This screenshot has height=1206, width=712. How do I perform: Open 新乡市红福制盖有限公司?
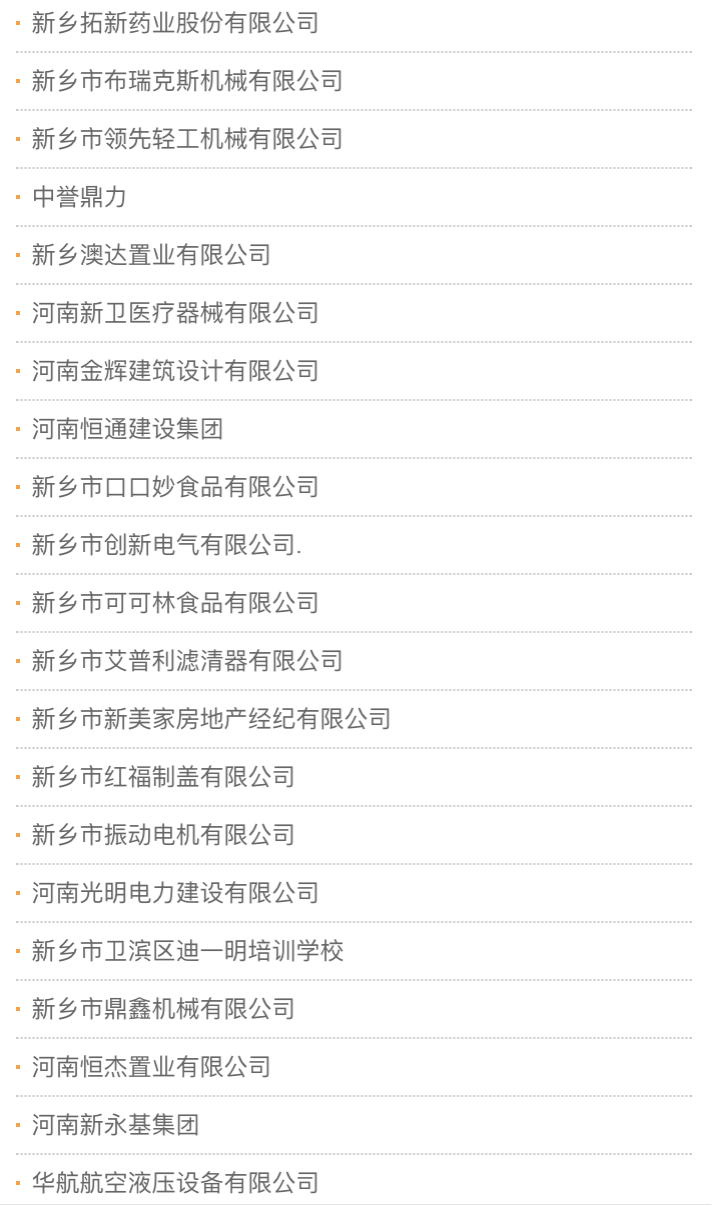pyautogui.click(x=164, y=777)
